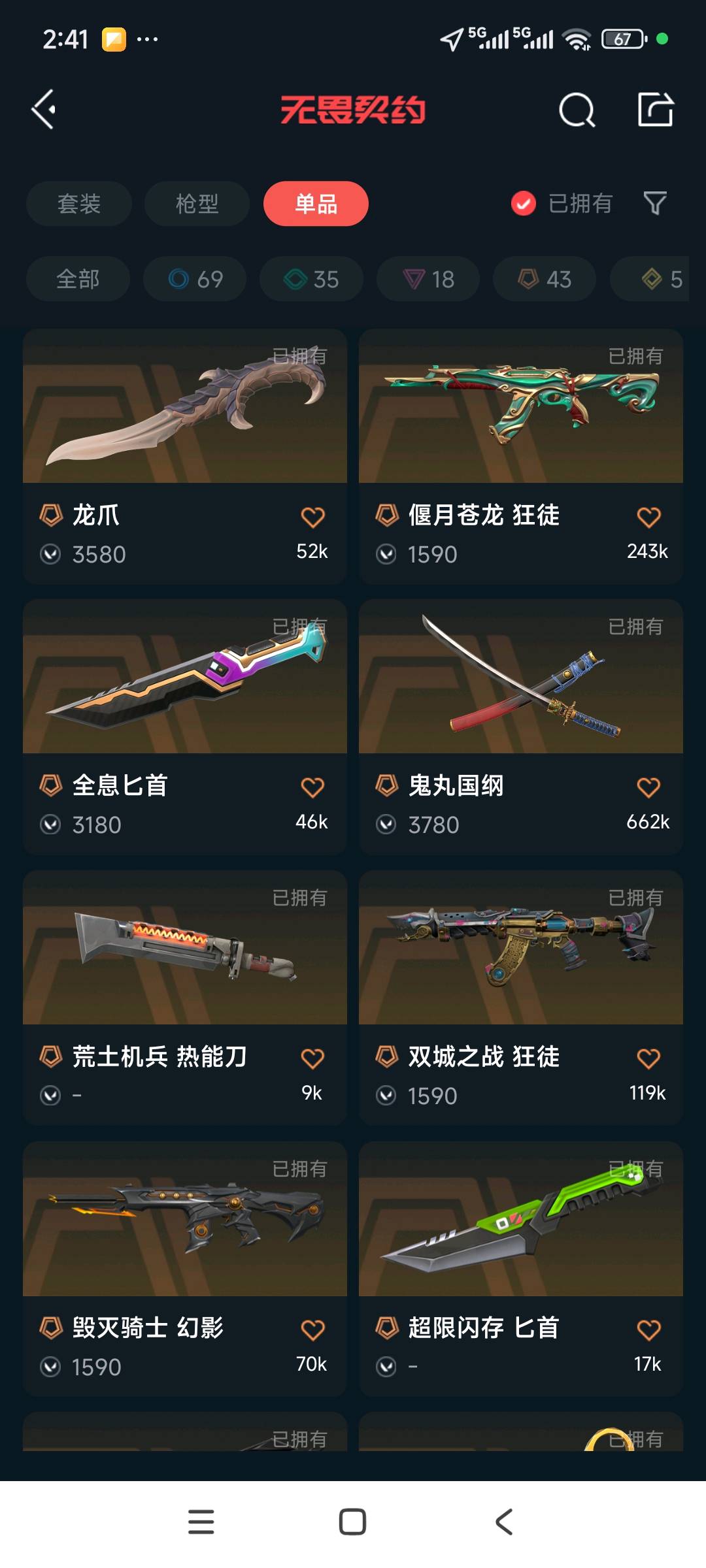Switch to the 枪型 tab
This screenshot has width=706, height=1568.
[x=197, y=204]
